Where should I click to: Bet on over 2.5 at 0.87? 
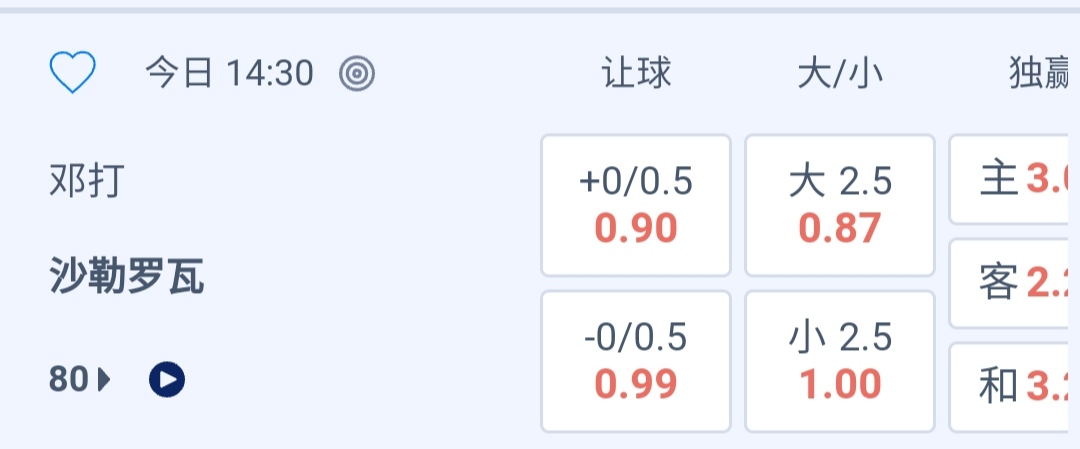[840, 205]
